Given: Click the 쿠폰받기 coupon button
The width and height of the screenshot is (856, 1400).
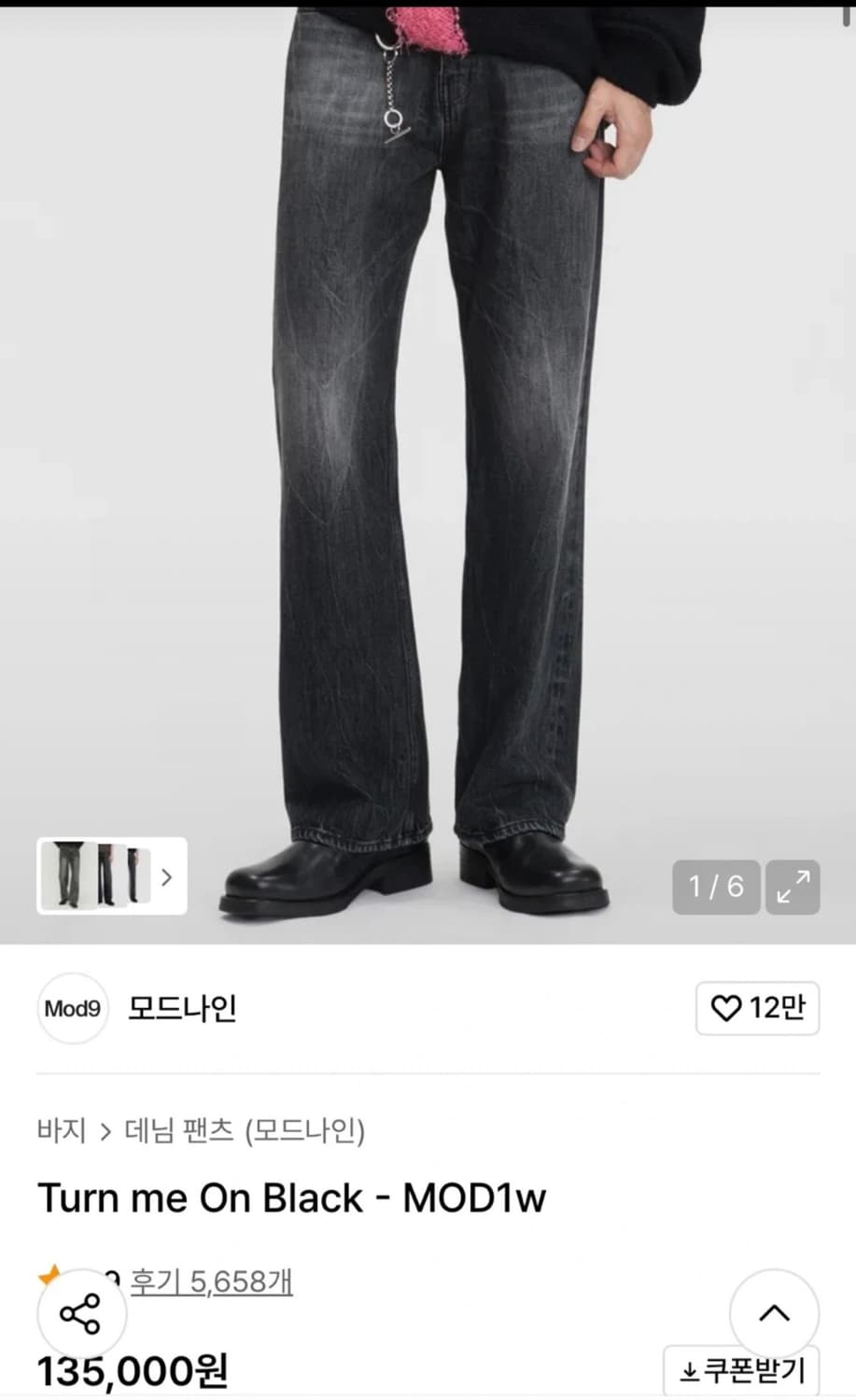Looking at the screenshot, I should [x=742, y=1372].
